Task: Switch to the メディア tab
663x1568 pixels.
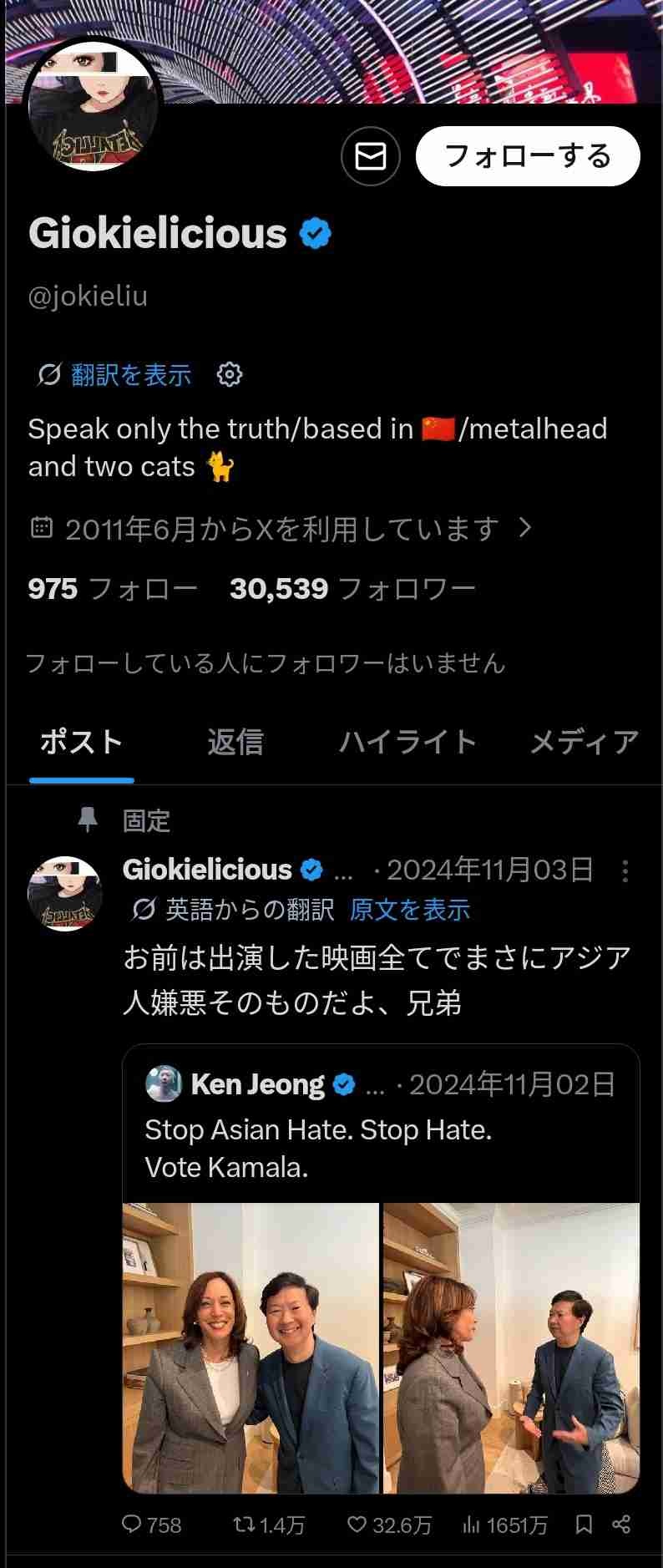Action: click(584, 742)
